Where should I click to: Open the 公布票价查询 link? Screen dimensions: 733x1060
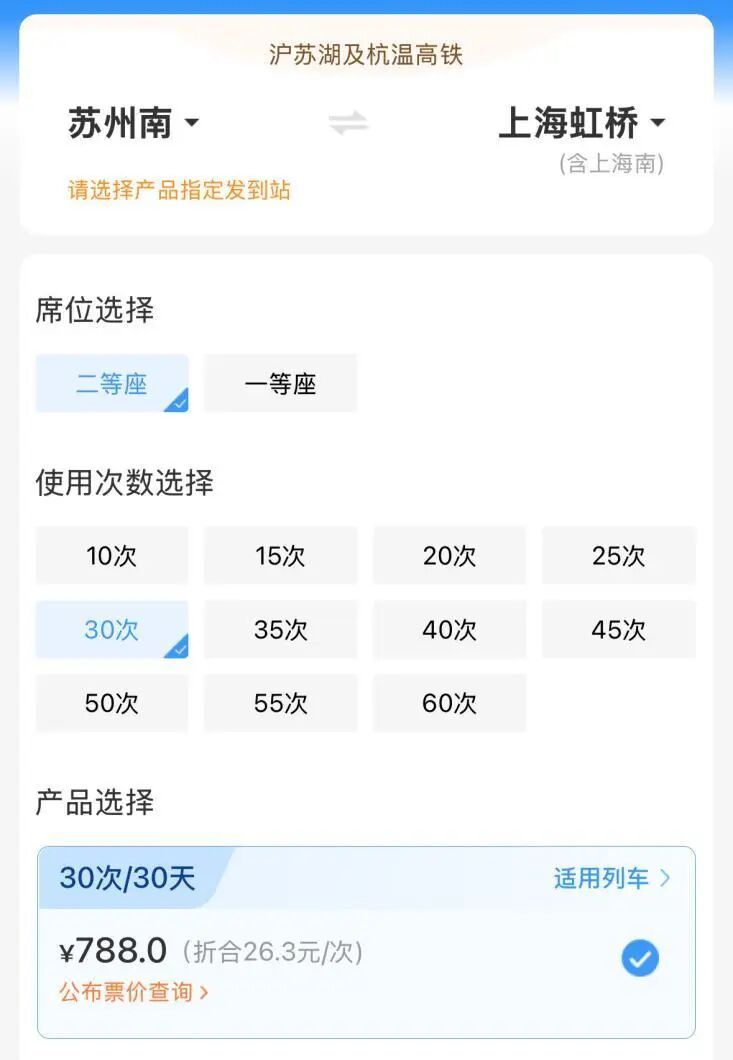coord(133,992)
